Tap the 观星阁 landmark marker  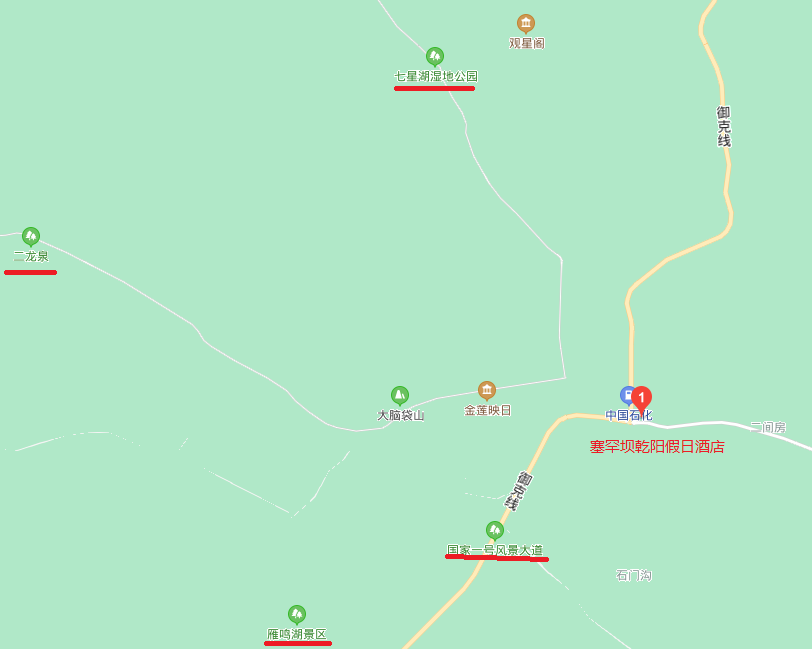click(526, 23)
